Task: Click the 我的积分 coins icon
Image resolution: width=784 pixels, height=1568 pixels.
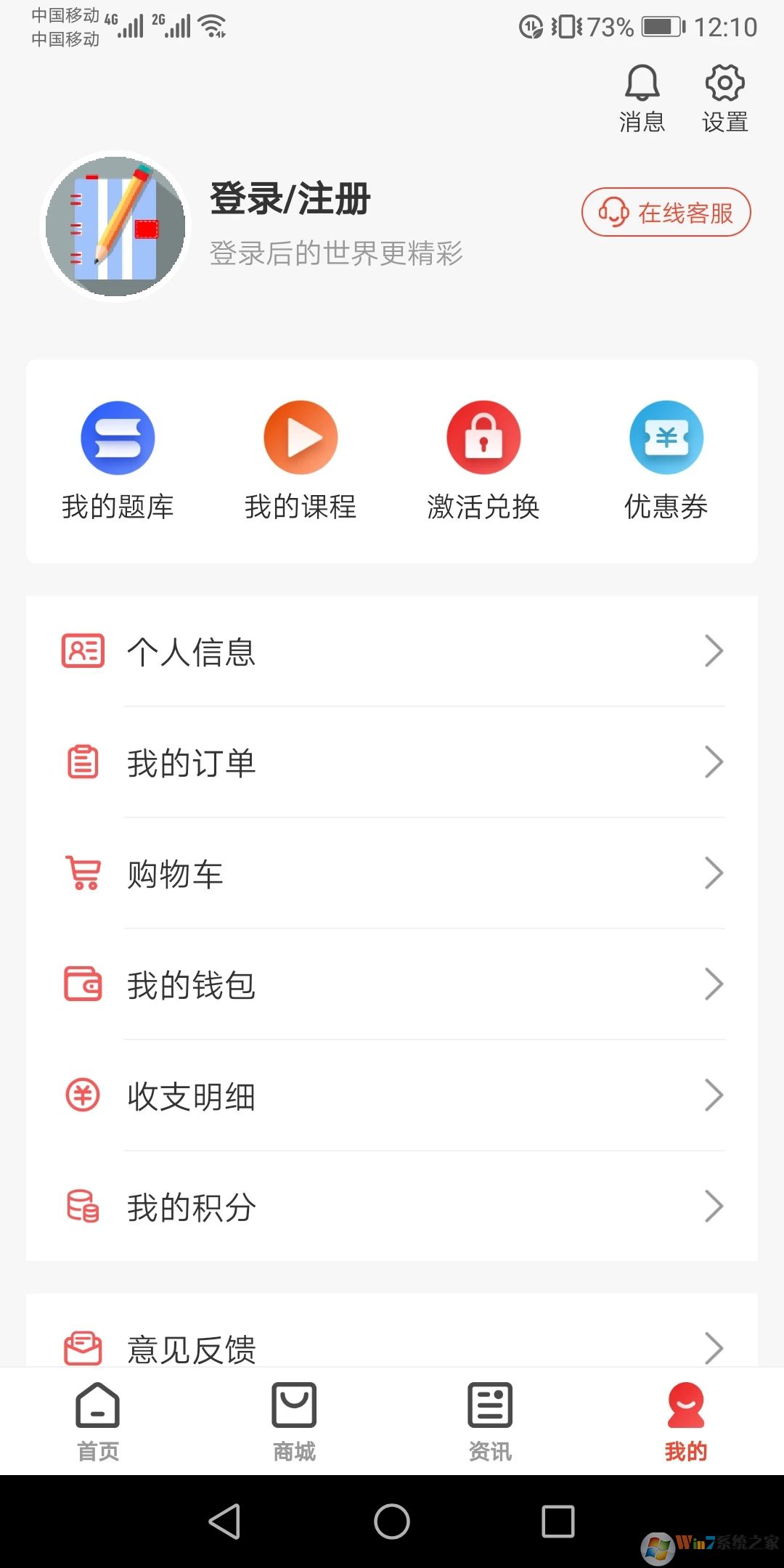Action: [82, 1205]
